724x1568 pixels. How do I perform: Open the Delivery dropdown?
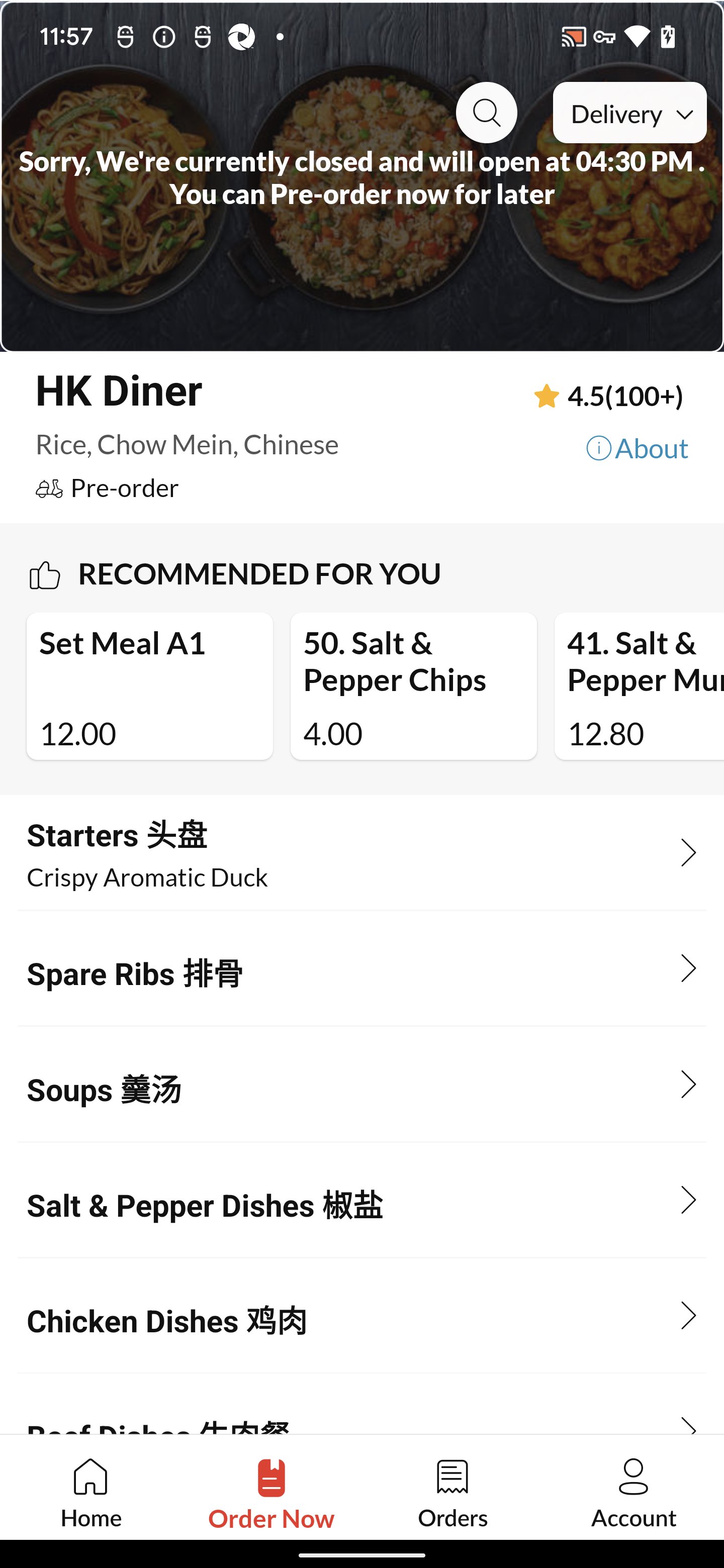[x=629, y=113]
